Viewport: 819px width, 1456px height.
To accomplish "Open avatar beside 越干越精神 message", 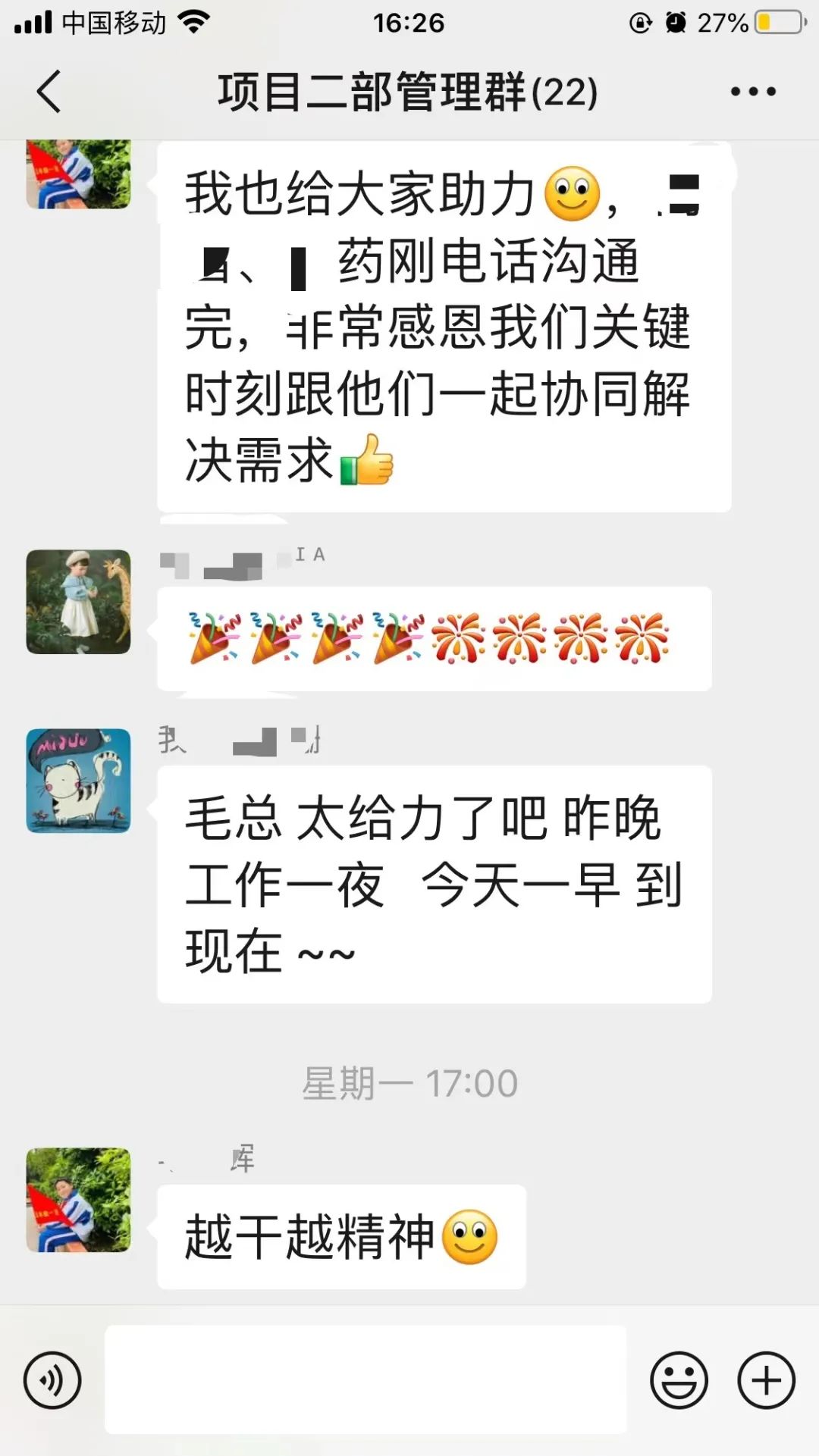I will coord(78,1200).
